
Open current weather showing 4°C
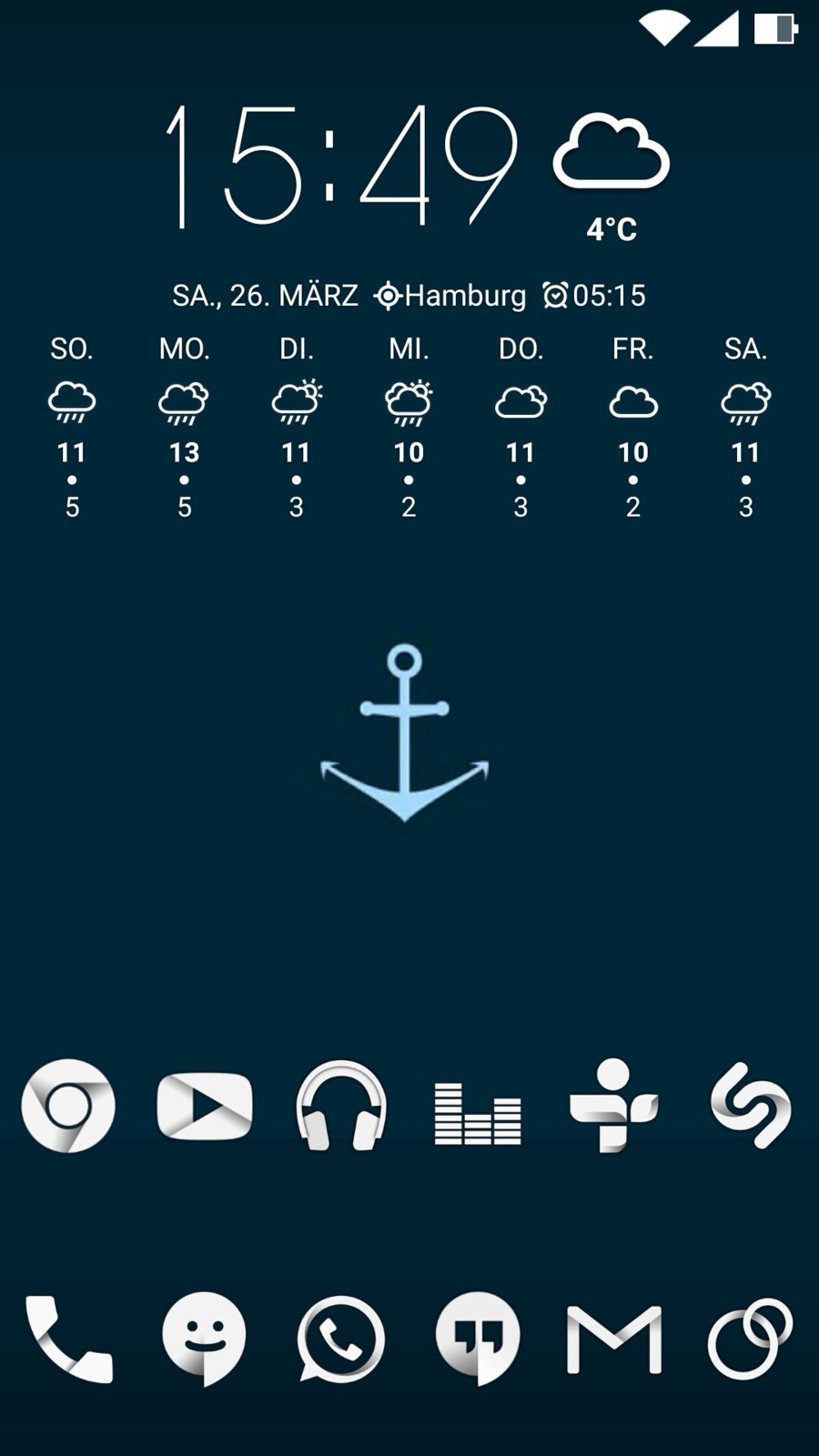612,177
